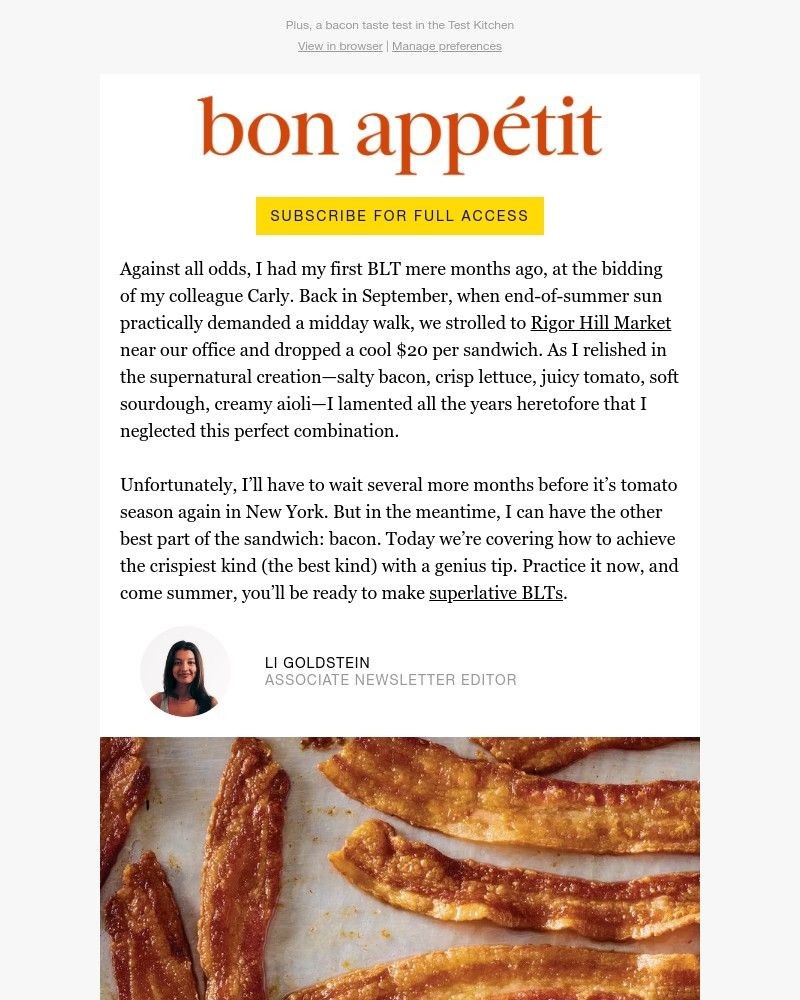This screenshot has width=800, height=1000.
Task: Click Li Goldstein's profile photo
Action: pyautogui.click(x=185, y=672)
